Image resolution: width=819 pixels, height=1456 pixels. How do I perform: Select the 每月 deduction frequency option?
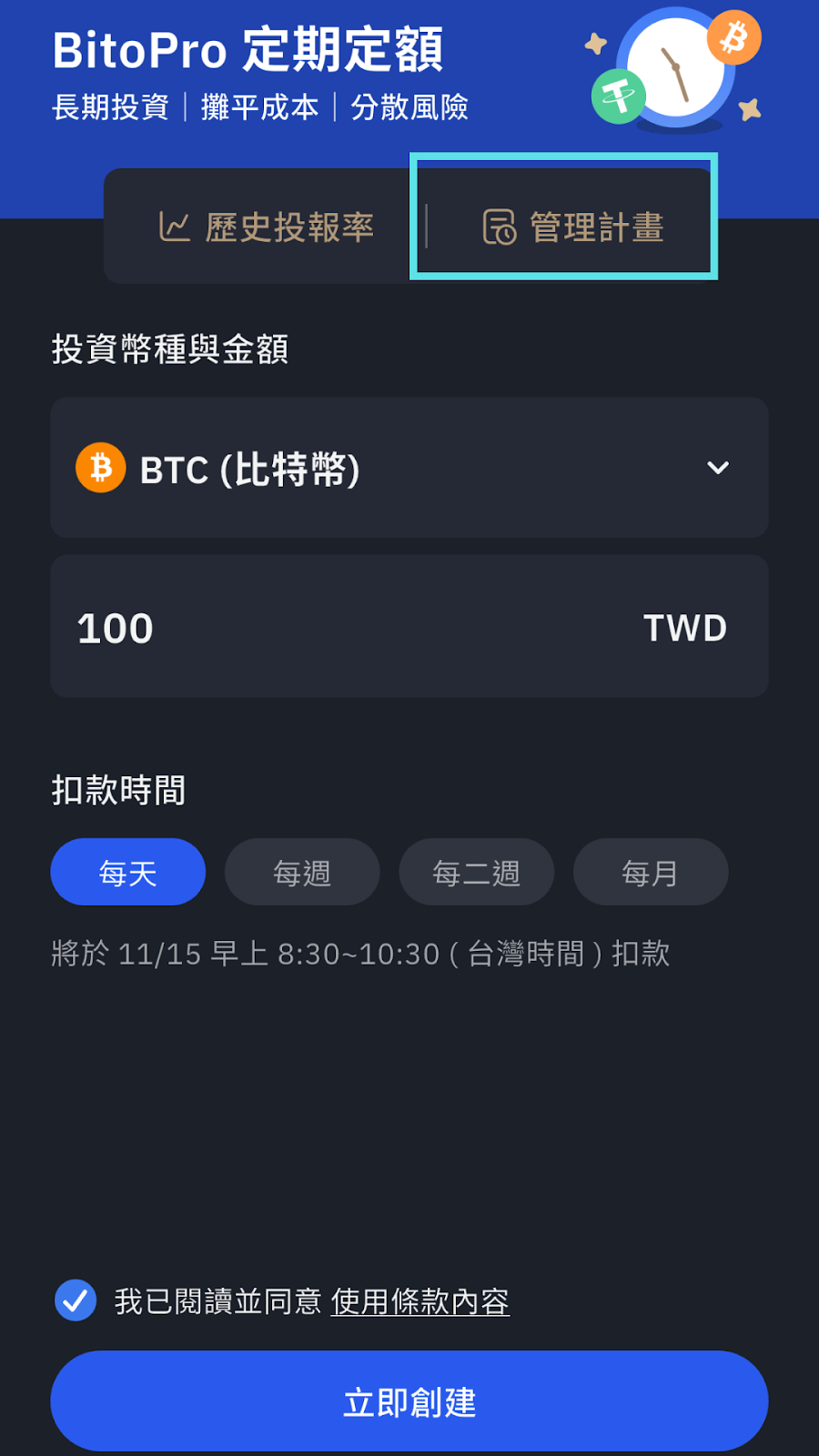point(651,872)
